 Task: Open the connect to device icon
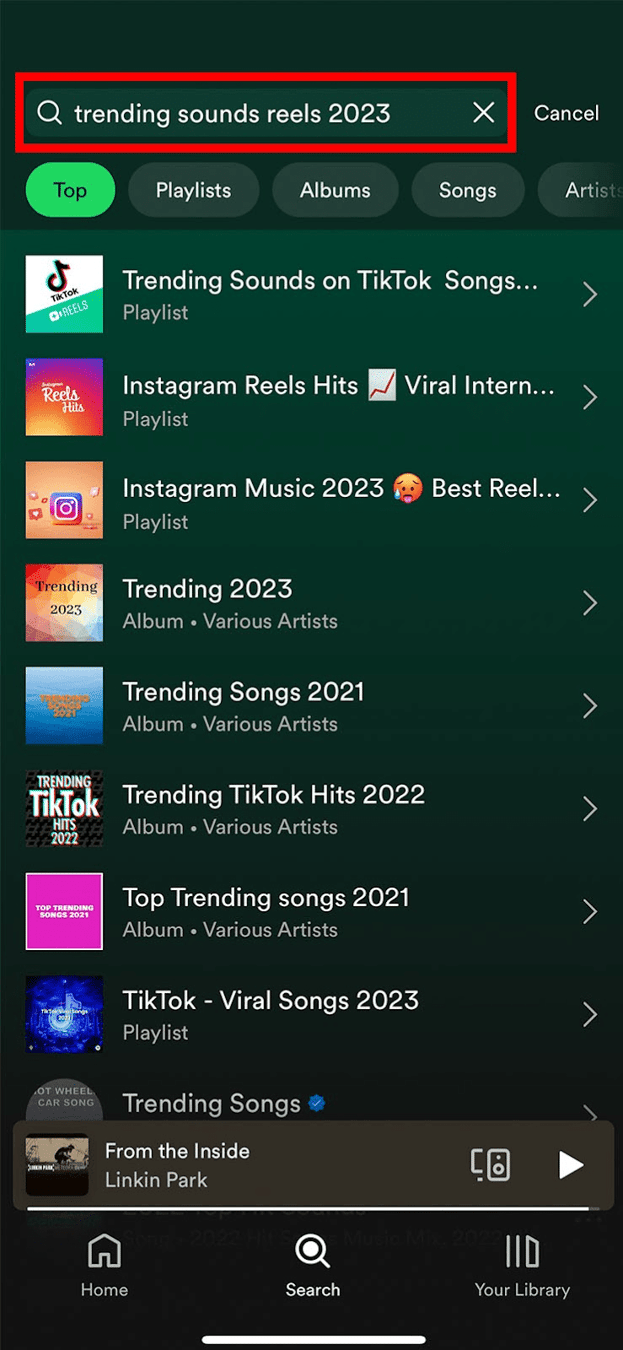click(490, 1164)
